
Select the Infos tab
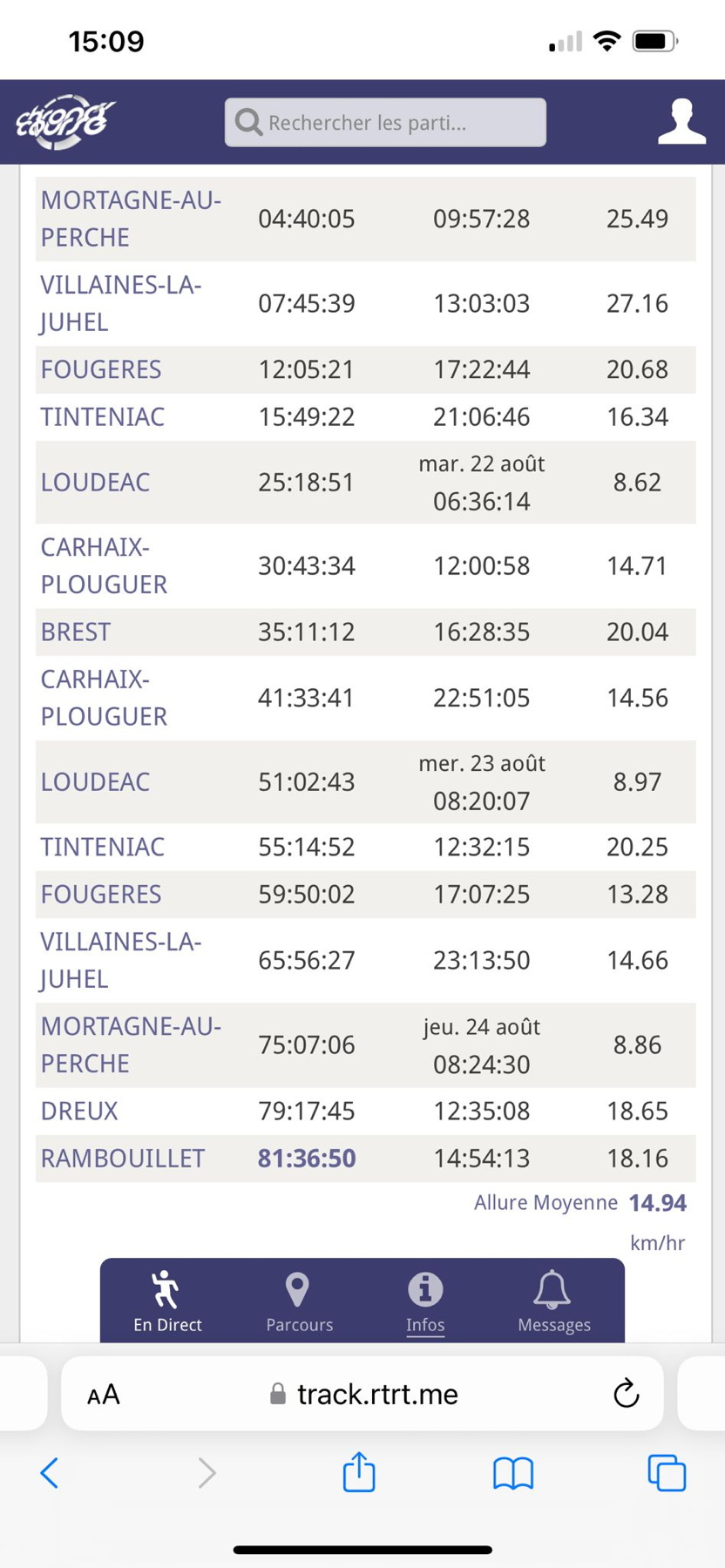425,1301
